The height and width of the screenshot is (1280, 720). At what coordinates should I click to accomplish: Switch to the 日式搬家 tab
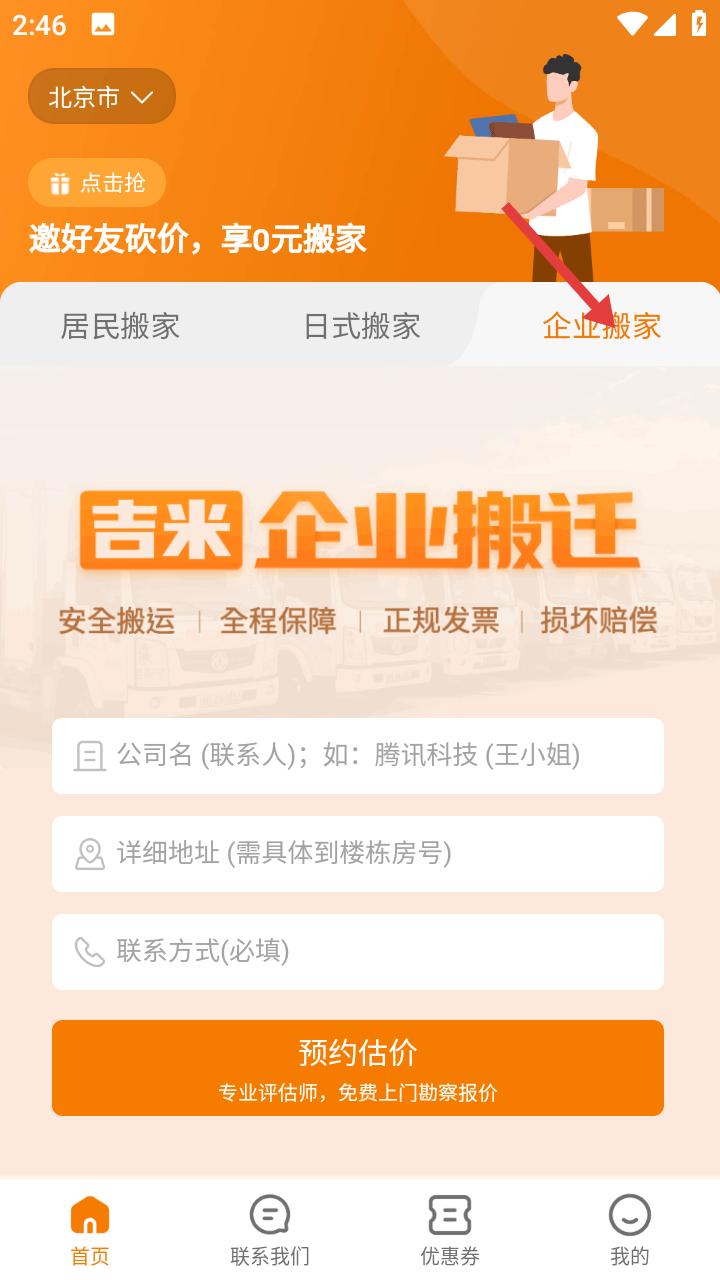coord(362,326)
